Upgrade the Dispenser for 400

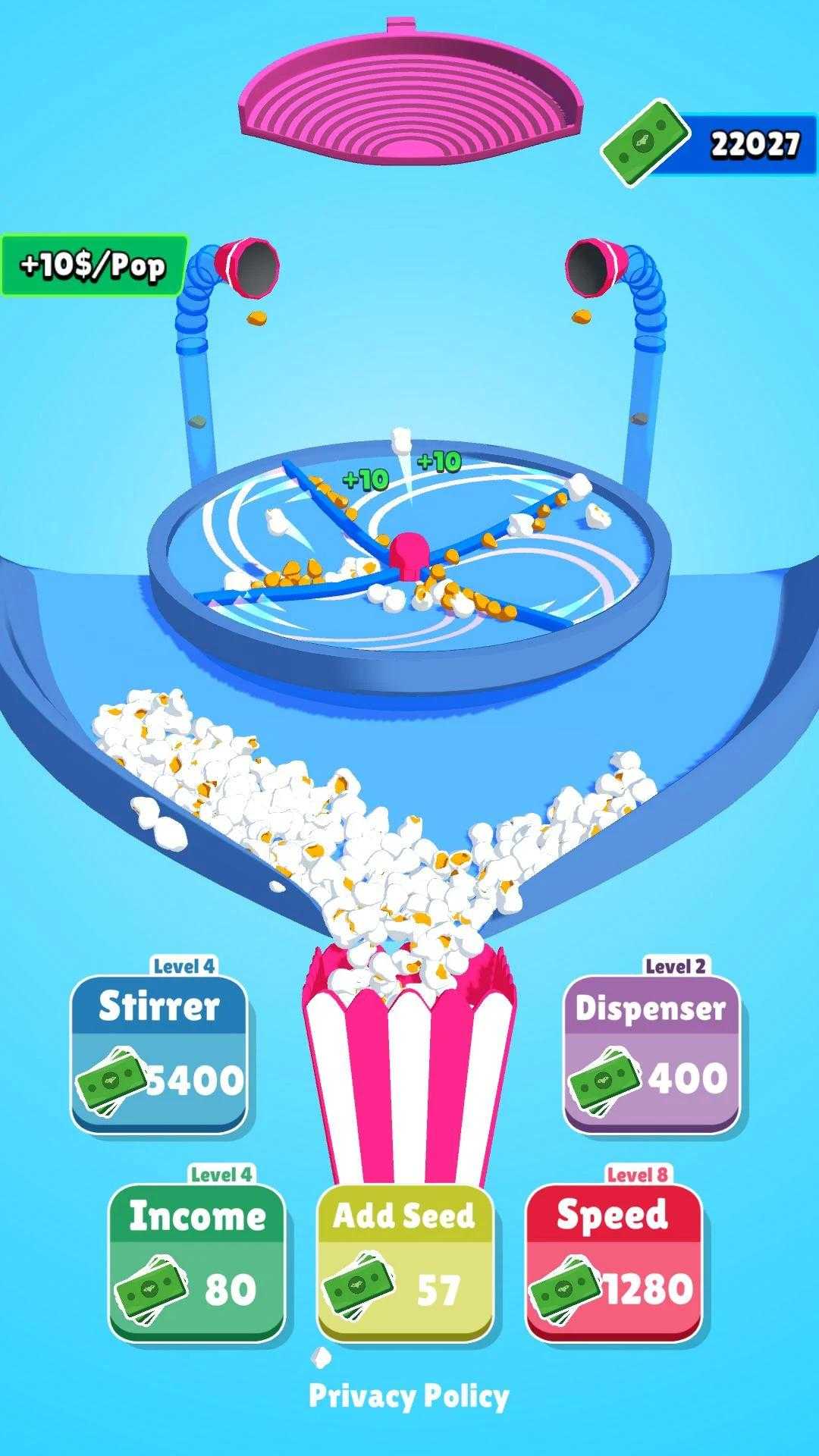pyautogui.click(x=651, y=1054)
